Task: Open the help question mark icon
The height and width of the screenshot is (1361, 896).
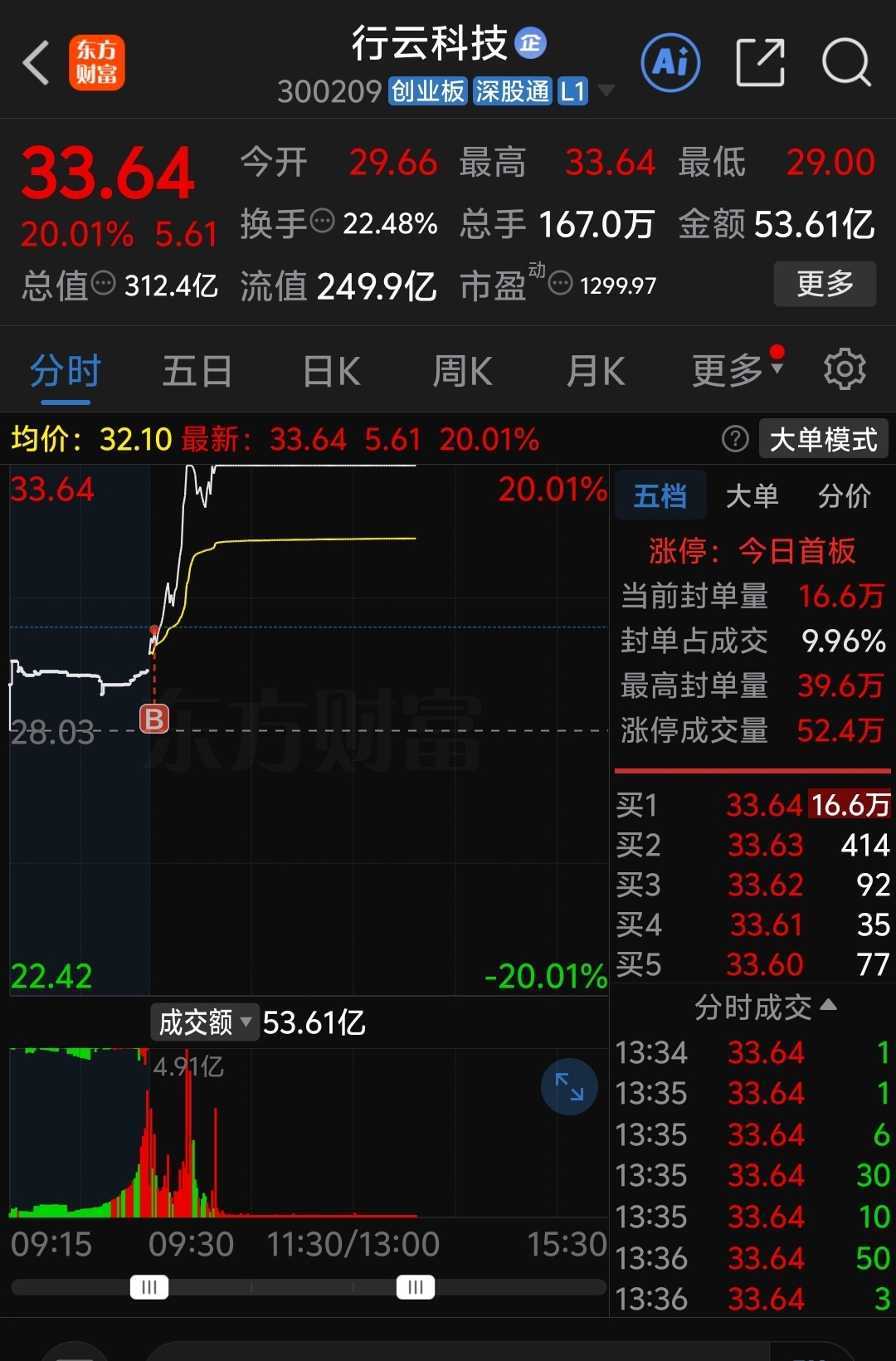Action: coord(735,439)
